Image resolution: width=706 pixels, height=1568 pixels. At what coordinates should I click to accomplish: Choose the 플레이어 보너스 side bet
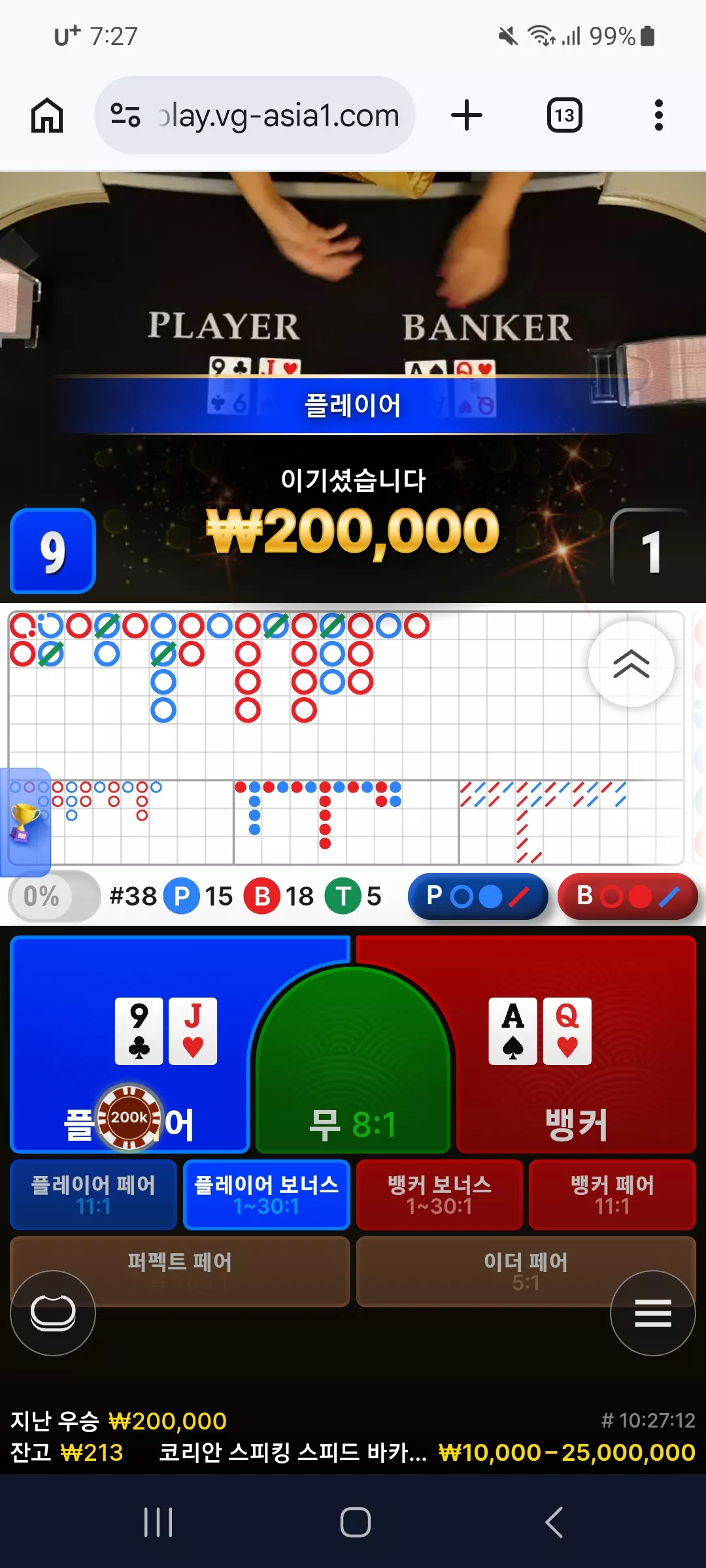point(267,1194)
